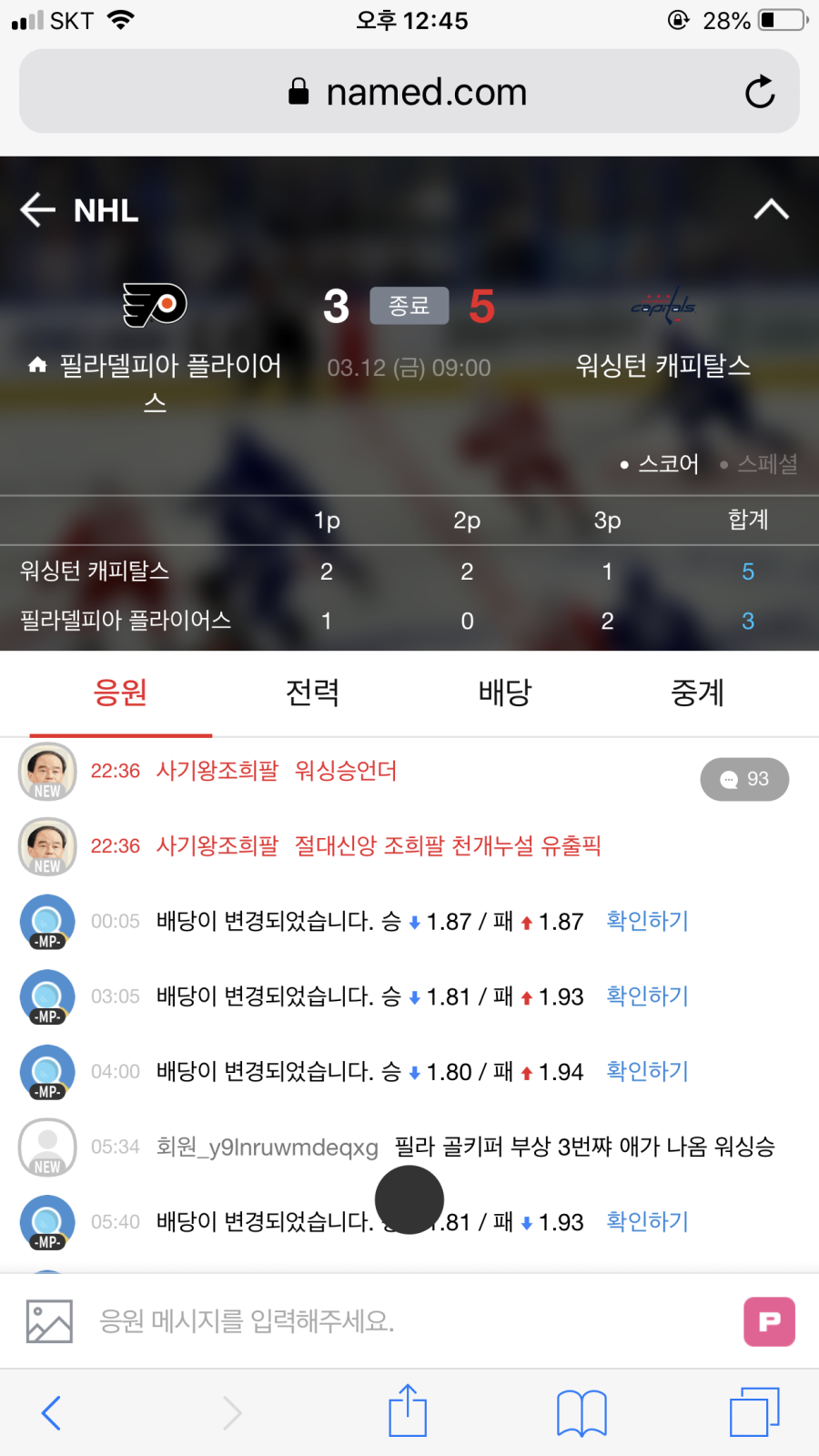Screen dimensions: 819x1456
Task: Reload the named.com page
Action: [759, 92]
